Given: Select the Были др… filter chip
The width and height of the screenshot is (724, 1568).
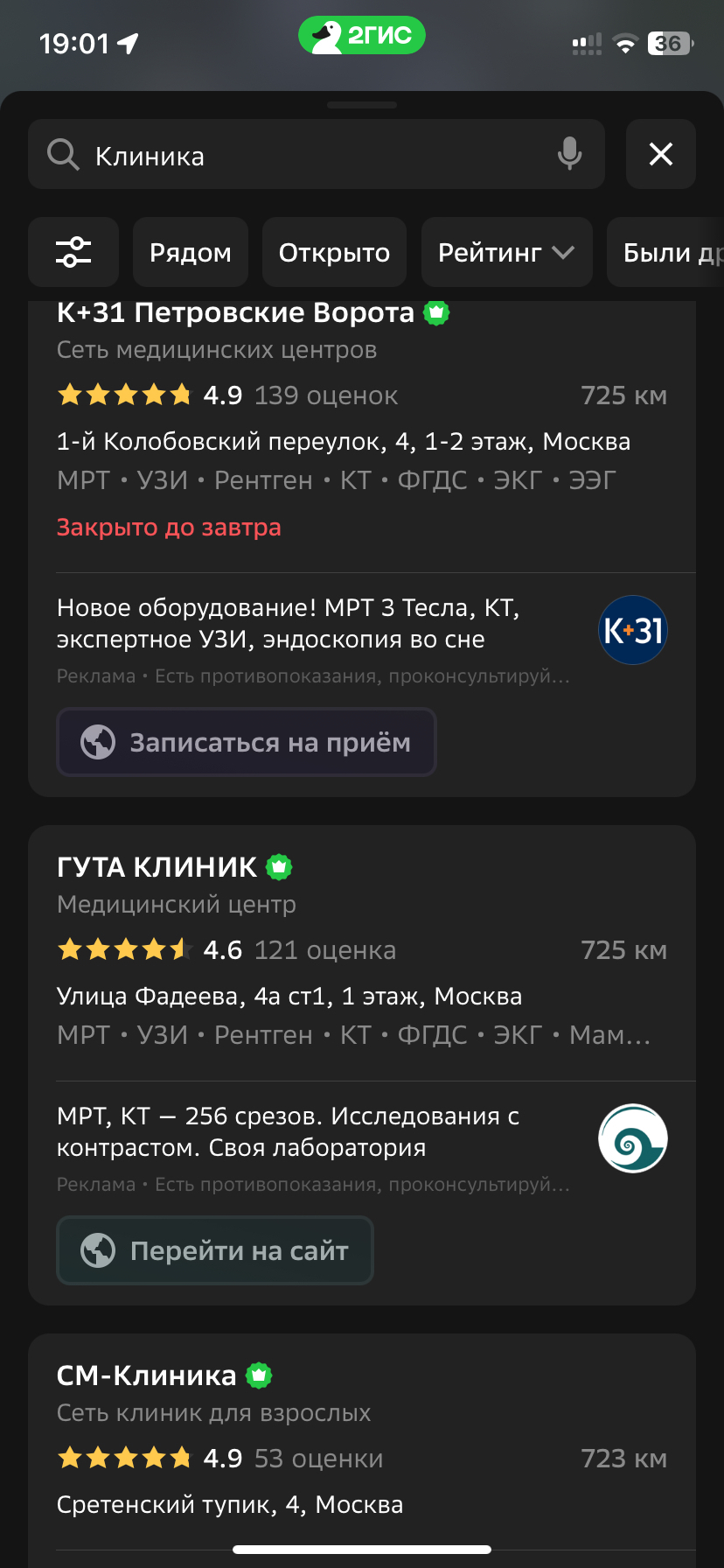Looking at the screenshot, I should 668,252.
